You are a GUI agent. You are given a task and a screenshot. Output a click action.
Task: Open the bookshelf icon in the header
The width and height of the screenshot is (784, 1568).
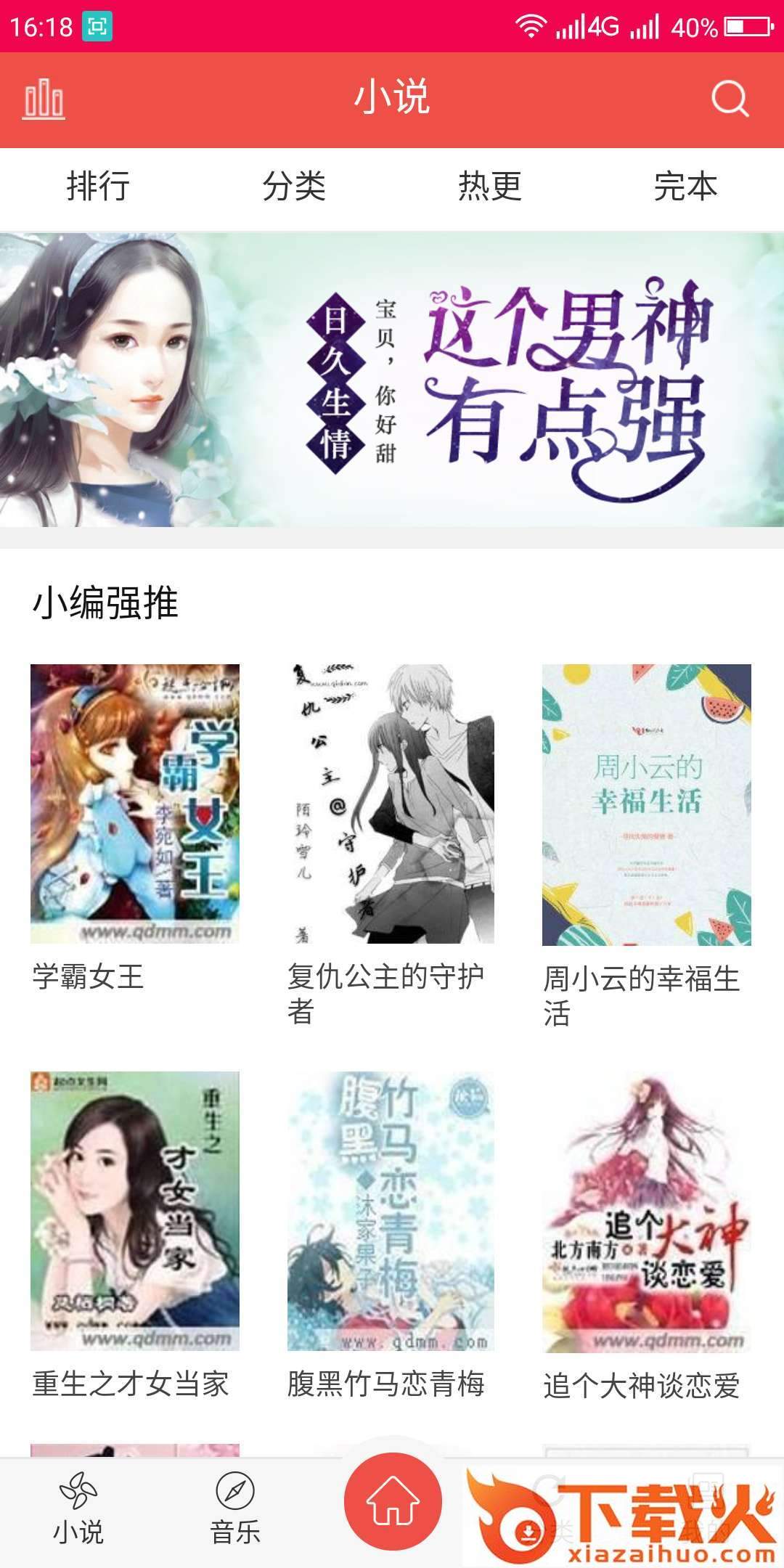[44, 99]
